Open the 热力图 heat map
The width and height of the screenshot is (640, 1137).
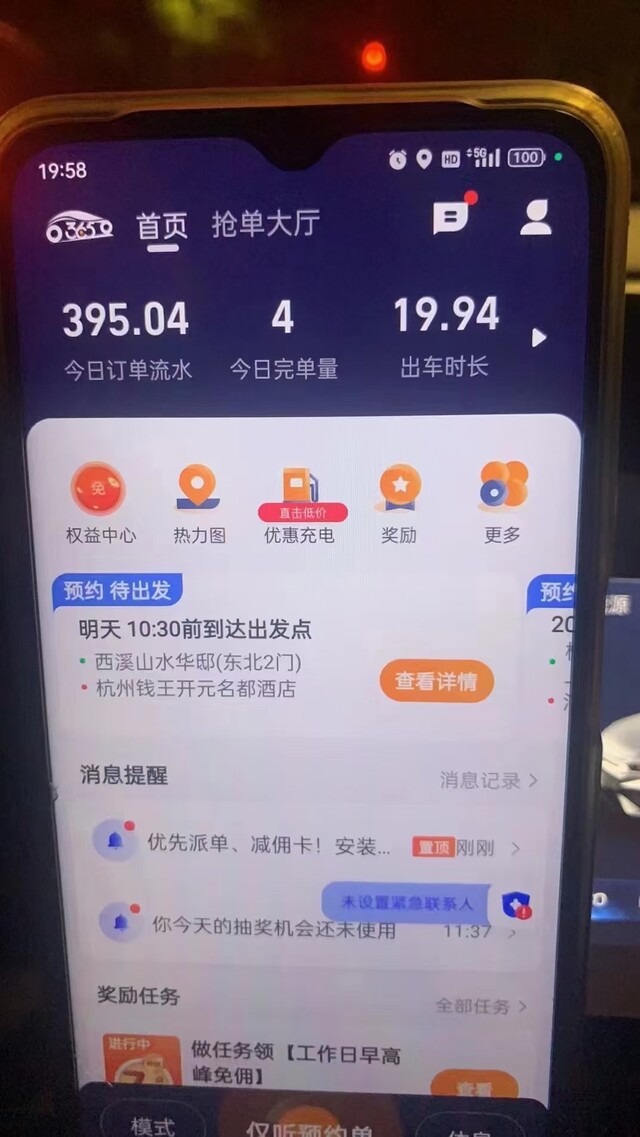point(199,504)
